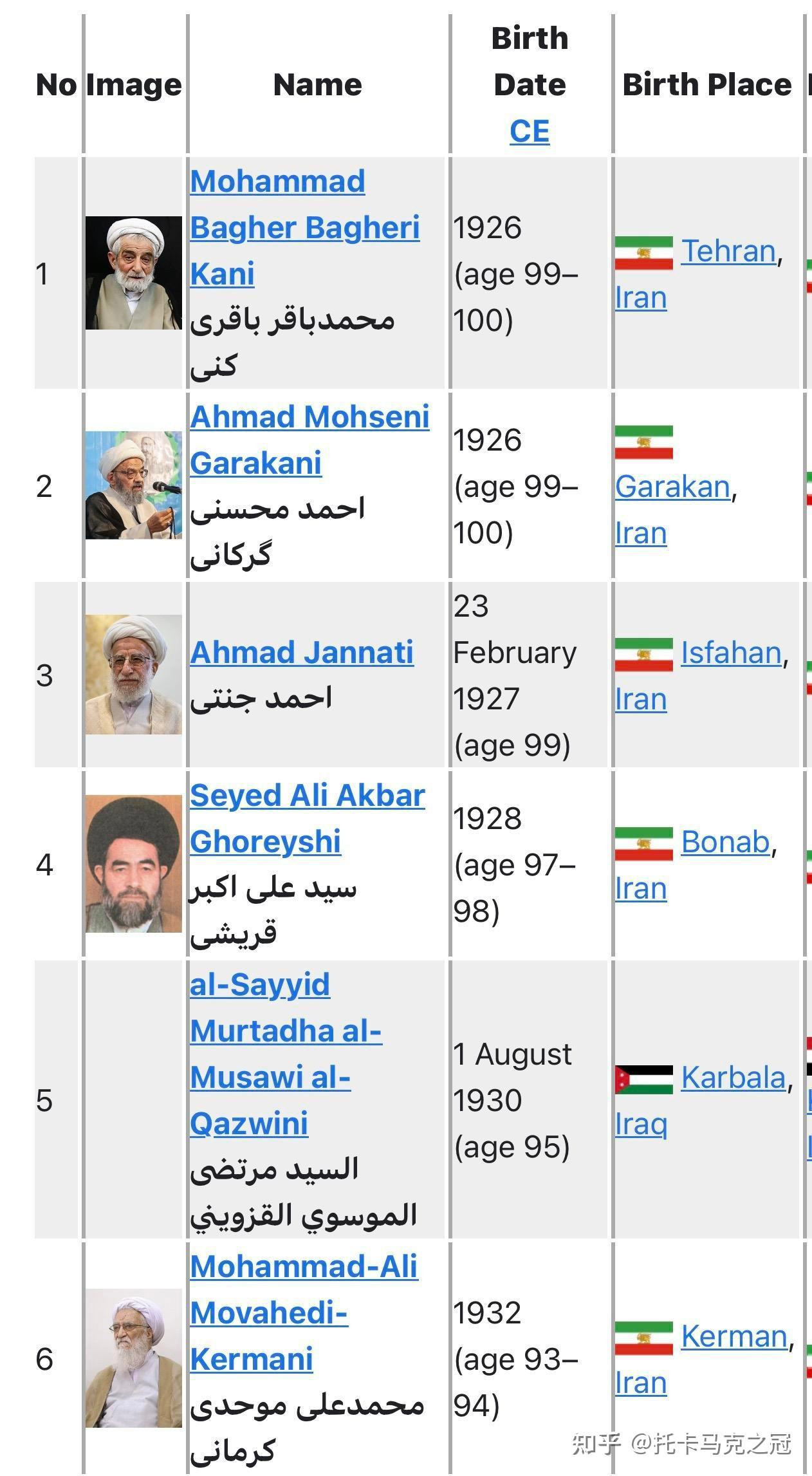Open the Iraq link

pos(641,1124)
